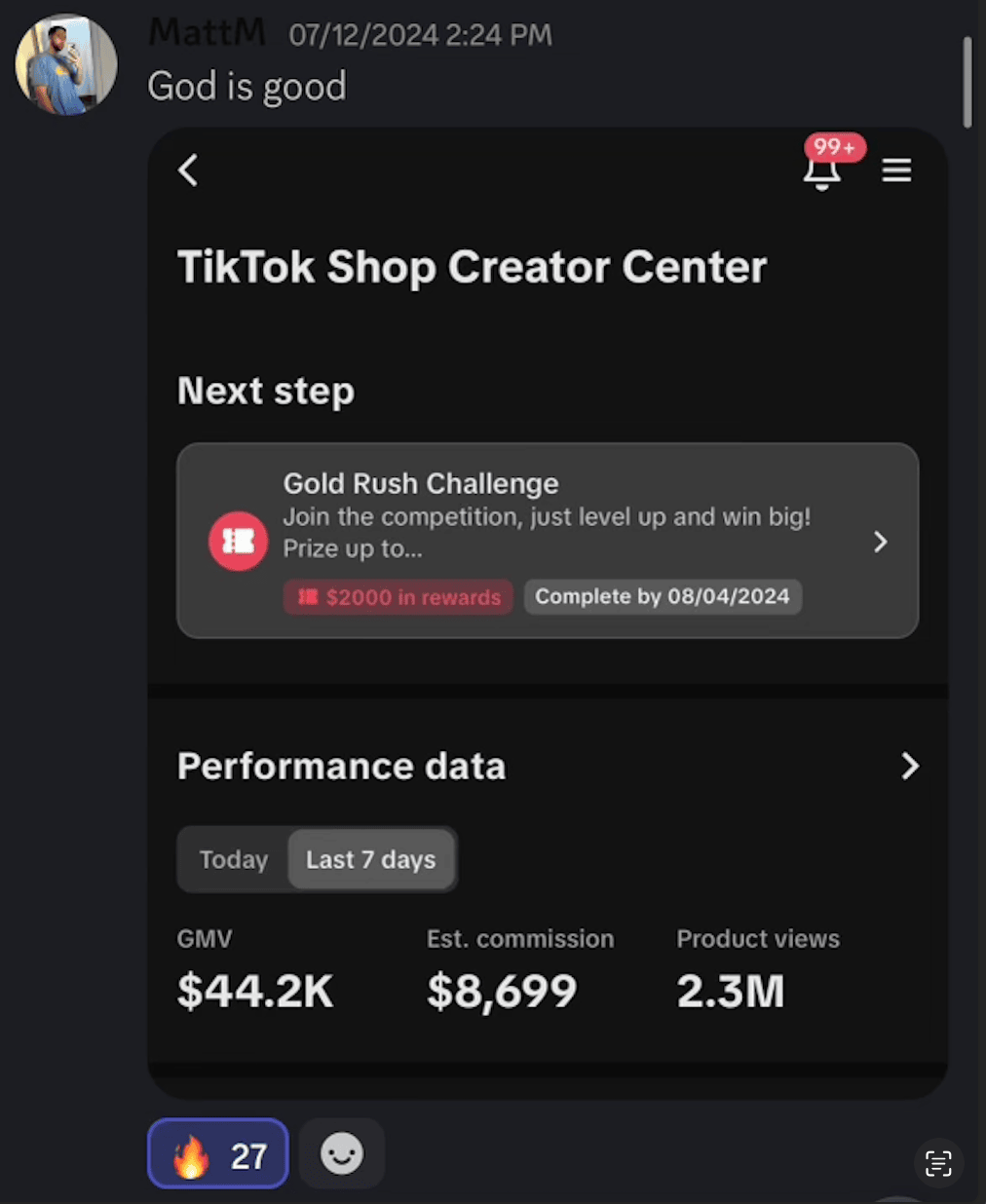
Task: Toggle the fire reaction with 27
Action: (218, 1154)
